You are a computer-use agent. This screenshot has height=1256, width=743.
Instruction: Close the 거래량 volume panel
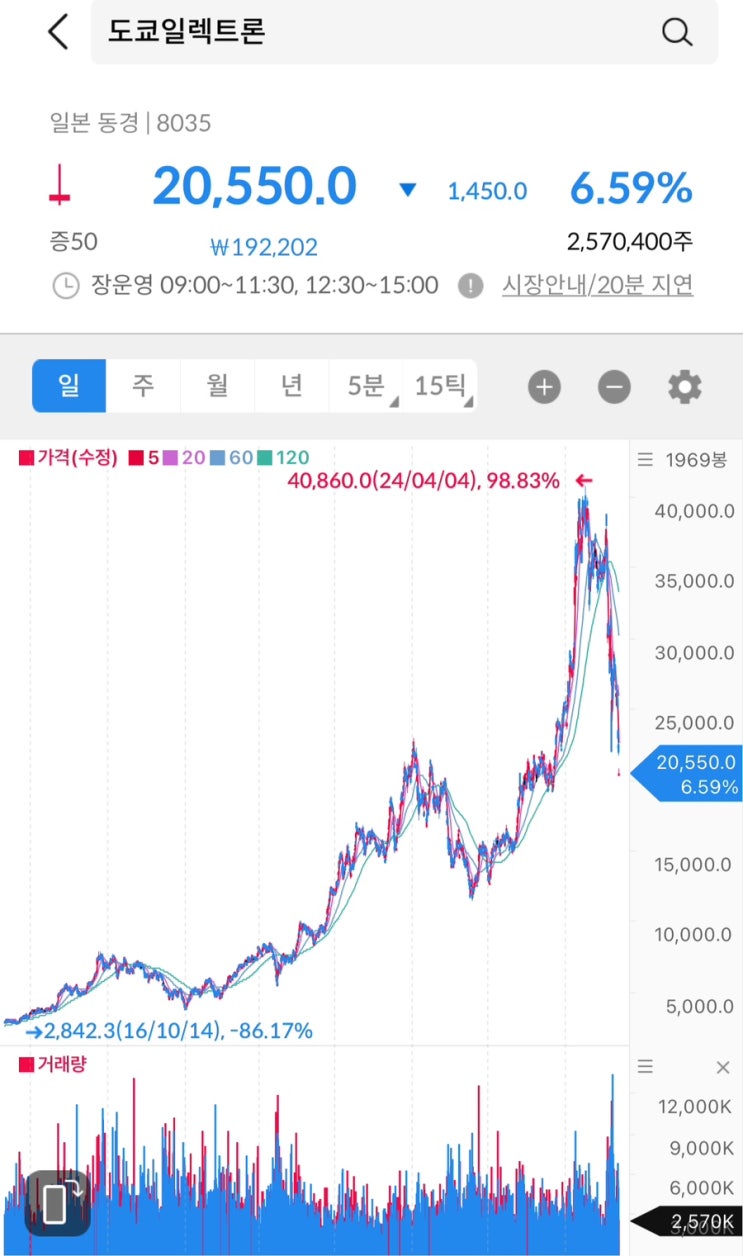[723, 1068]
